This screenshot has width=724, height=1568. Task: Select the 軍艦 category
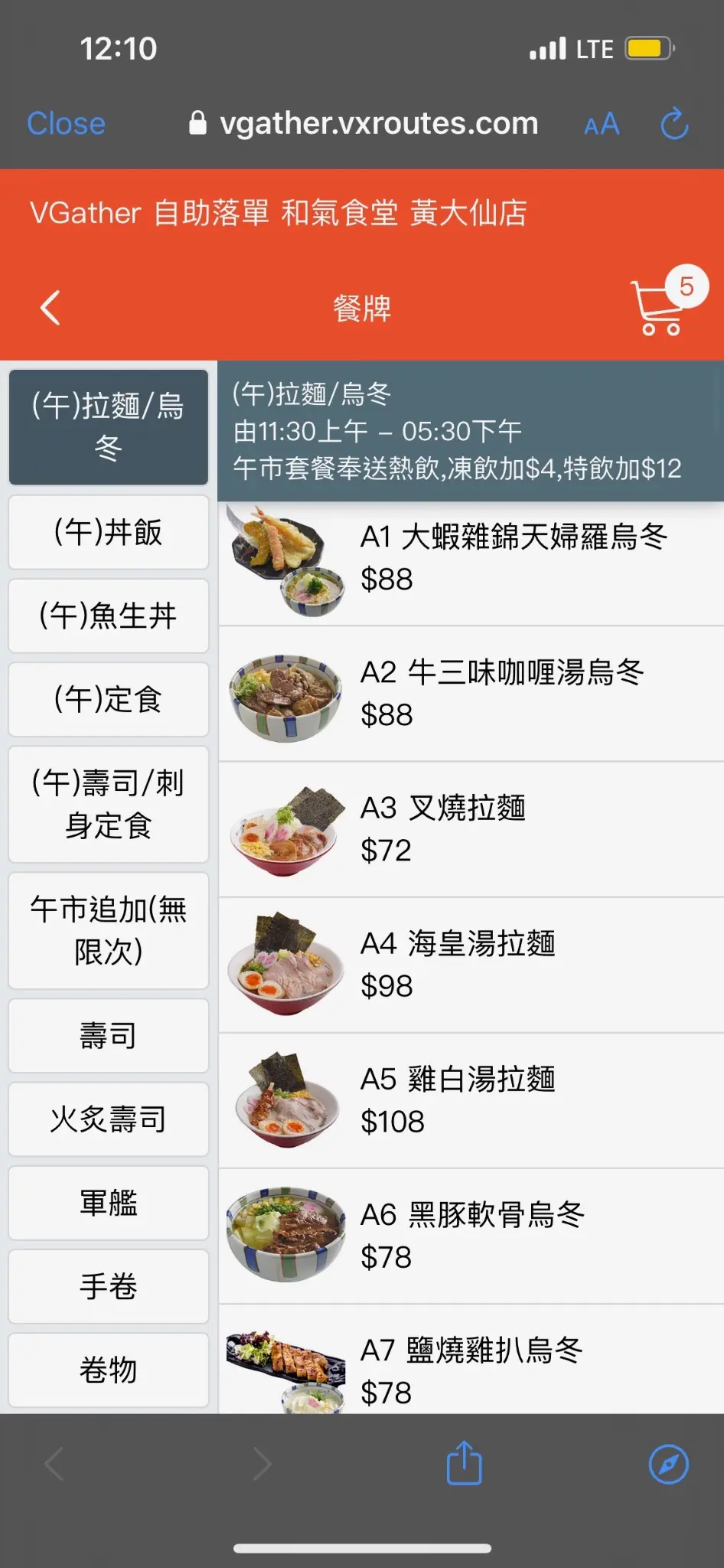click(x=109, y=1202)
